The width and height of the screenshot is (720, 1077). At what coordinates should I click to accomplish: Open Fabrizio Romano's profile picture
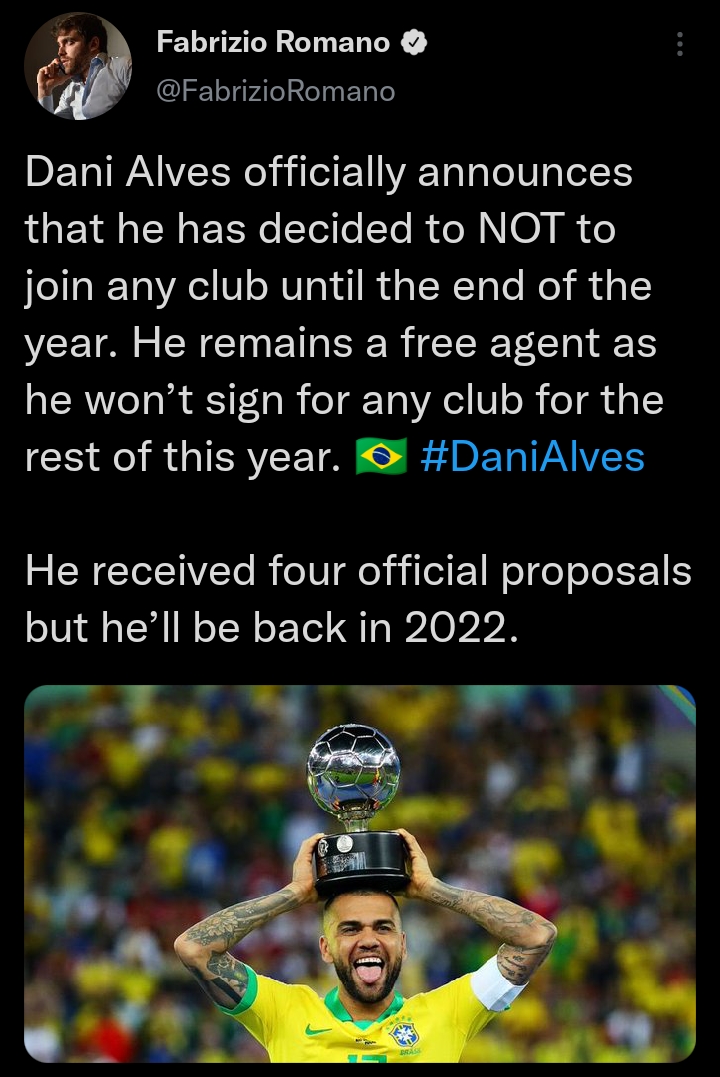pos(77,67)
